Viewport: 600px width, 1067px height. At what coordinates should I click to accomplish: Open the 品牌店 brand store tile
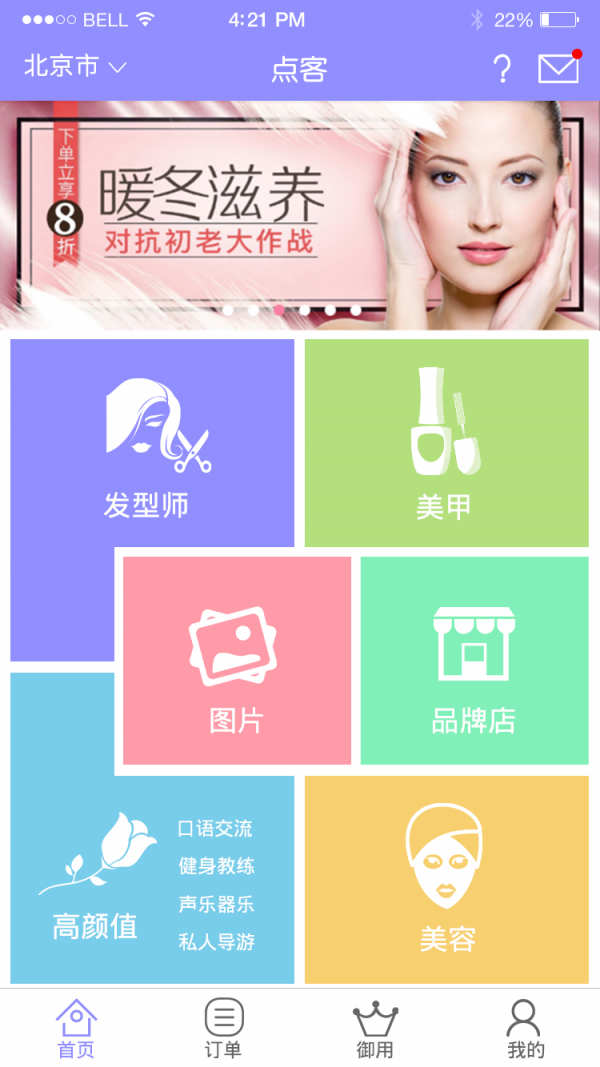click(474, 660)
